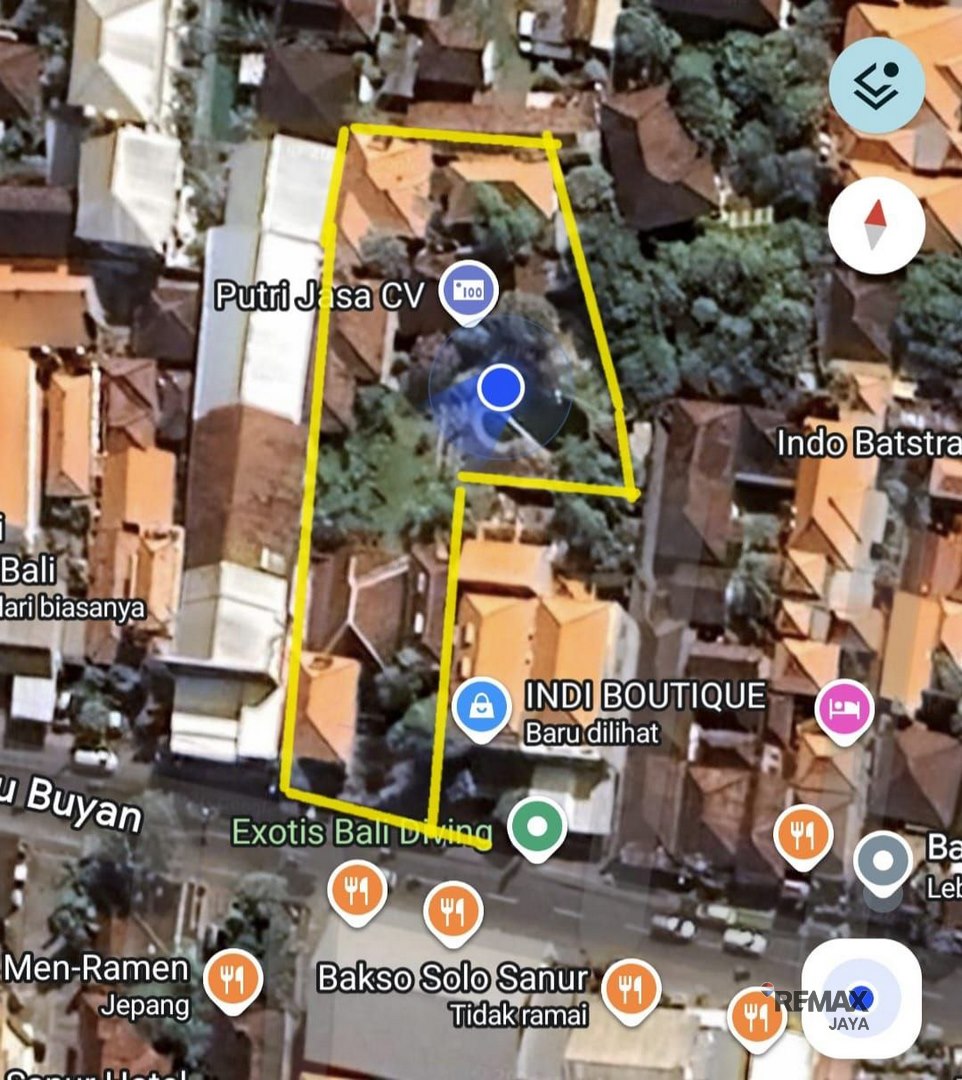Open the Putri Jasa CV place pin

(x=469, y=291)
